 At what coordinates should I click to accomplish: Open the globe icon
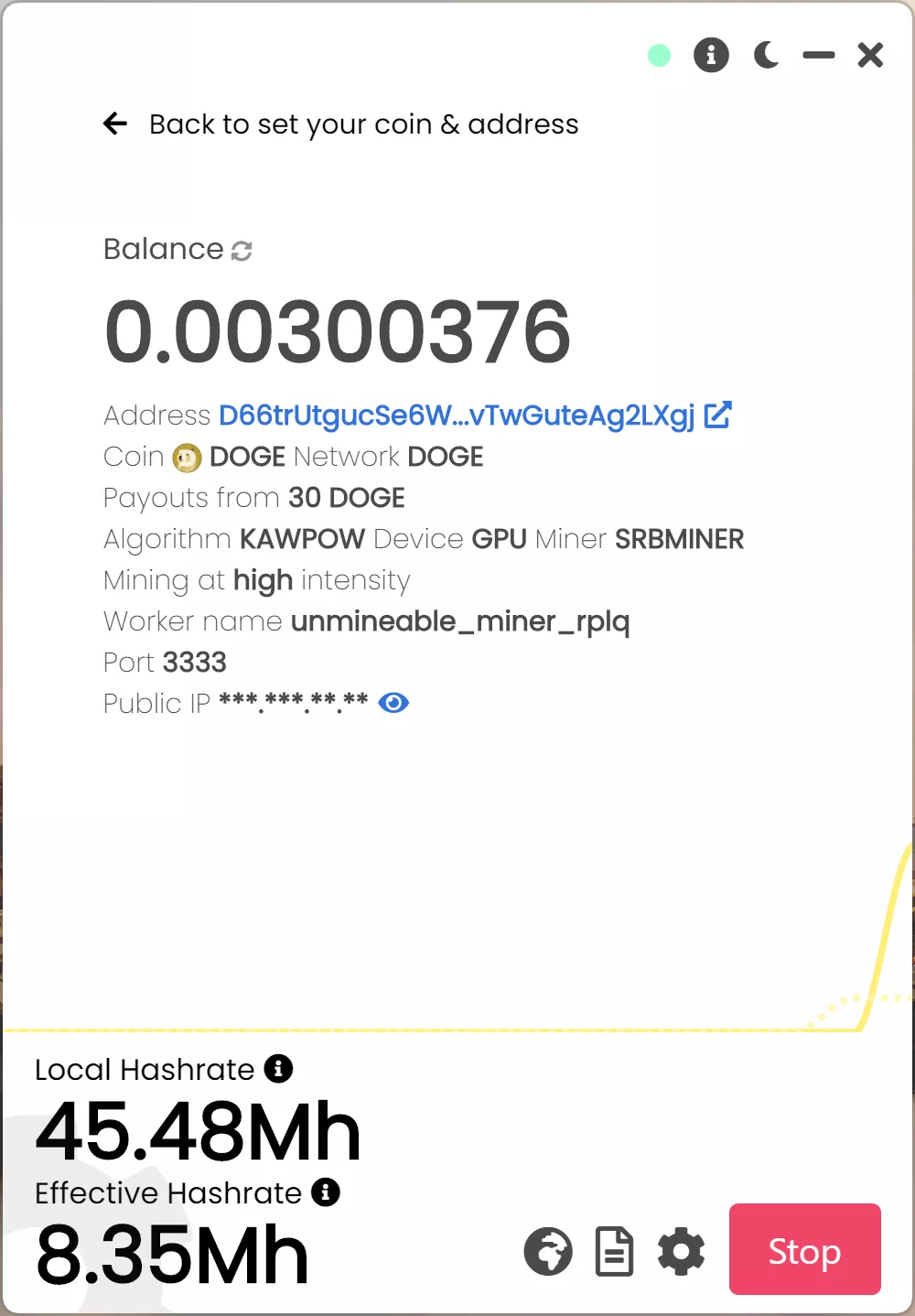coord(548,1251)
